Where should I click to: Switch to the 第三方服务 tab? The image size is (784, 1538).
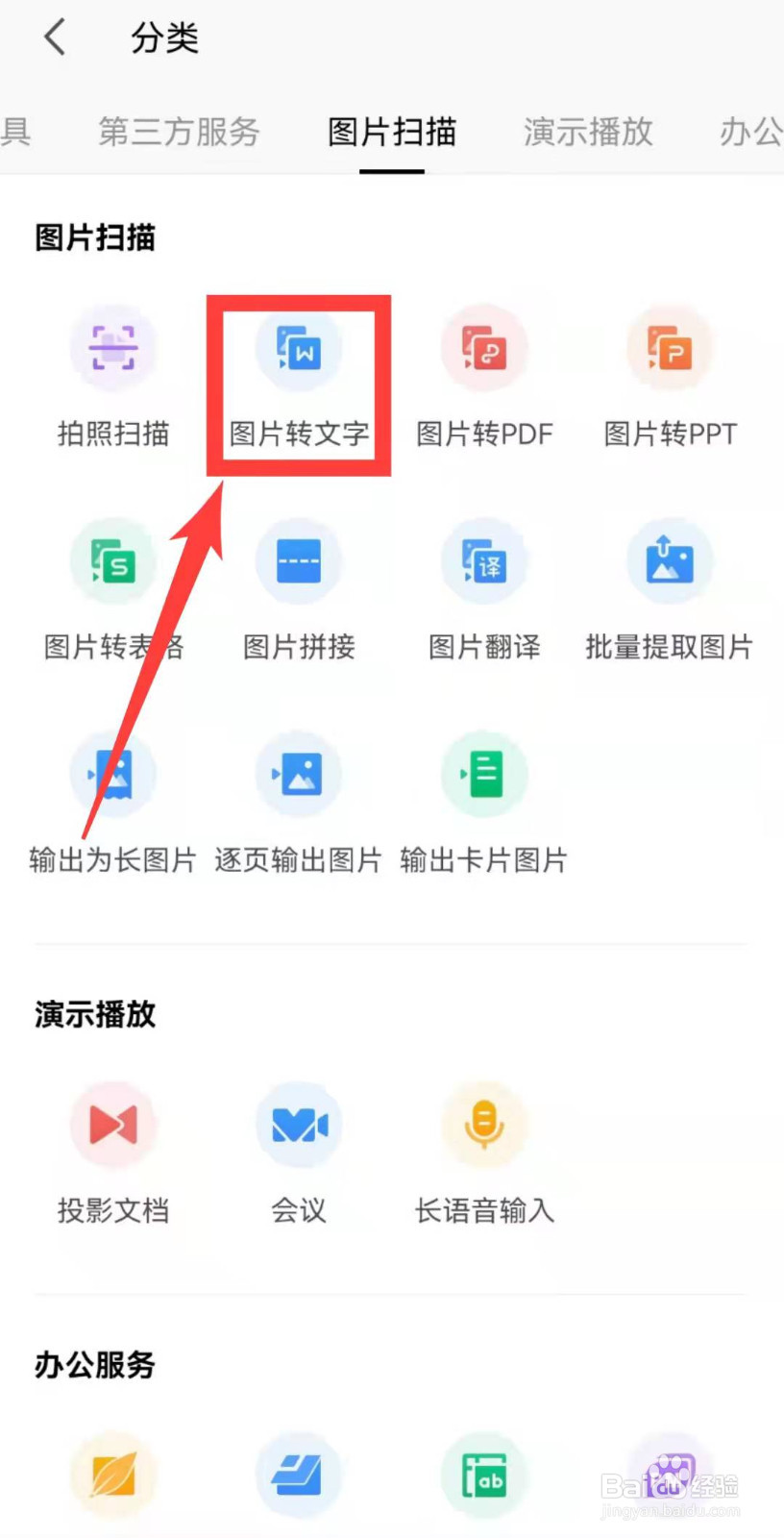coord(179,133)
